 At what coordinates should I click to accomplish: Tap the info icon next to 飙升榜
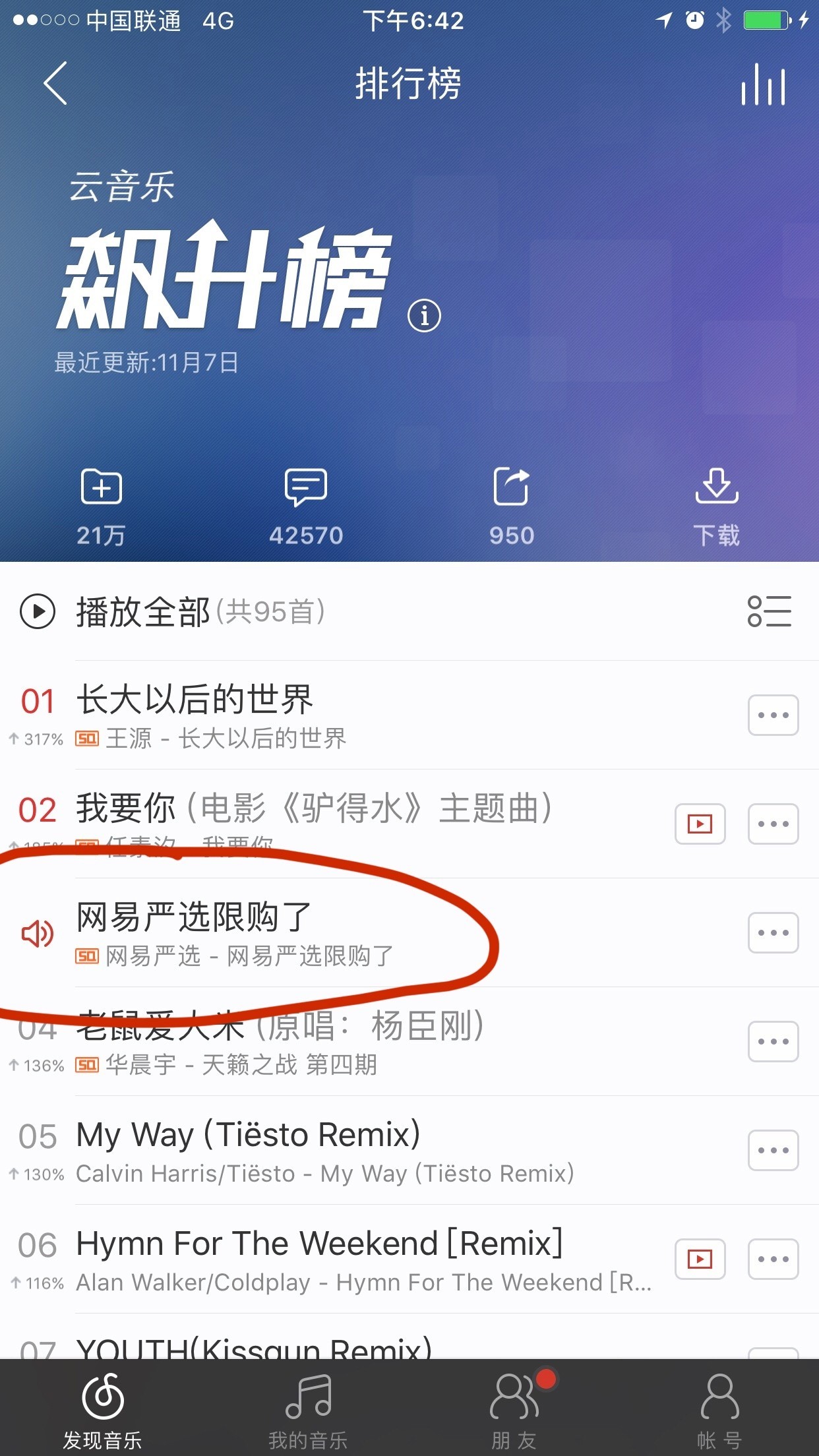click(x=424, y=316)
